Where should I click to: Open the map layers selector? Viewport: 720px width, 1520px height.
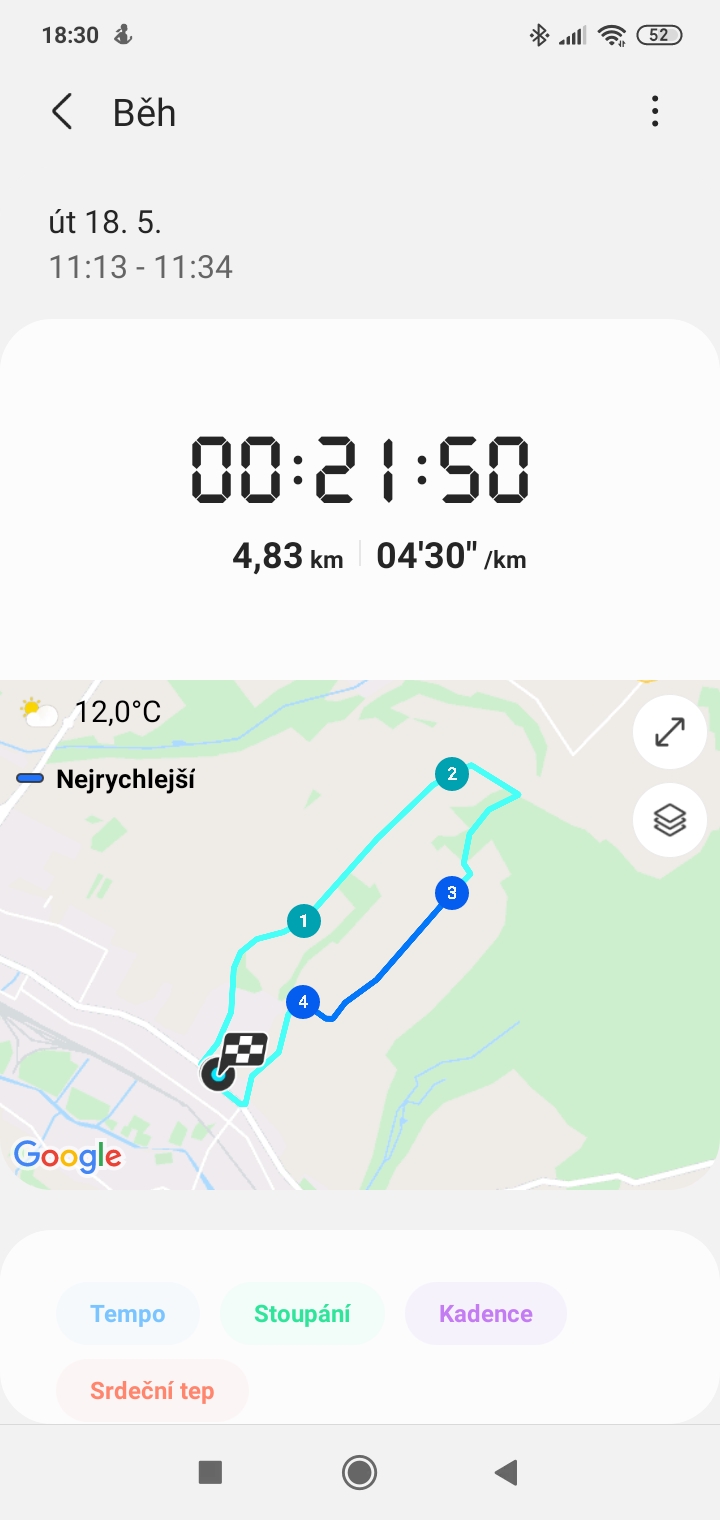point(670,820)
